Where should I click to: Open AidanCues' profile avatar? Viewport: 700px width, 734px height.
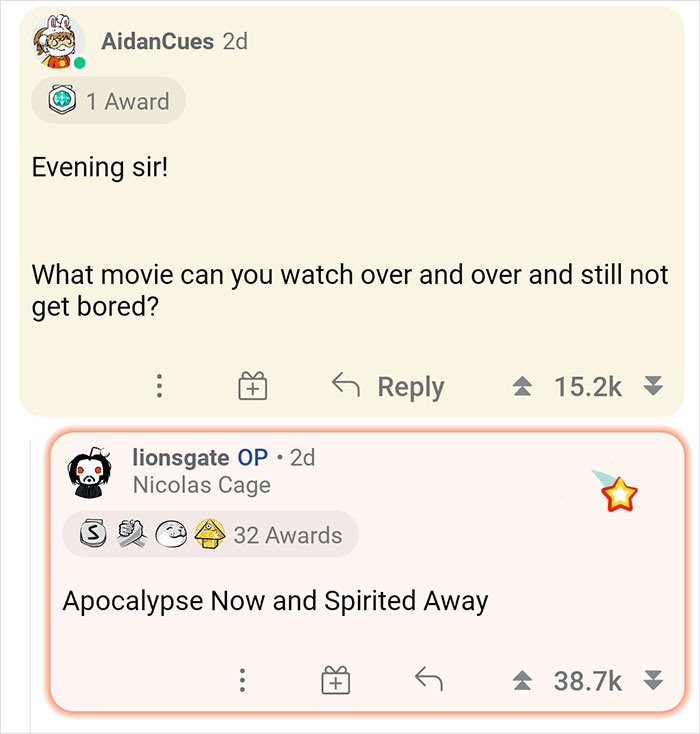(58, 42)
